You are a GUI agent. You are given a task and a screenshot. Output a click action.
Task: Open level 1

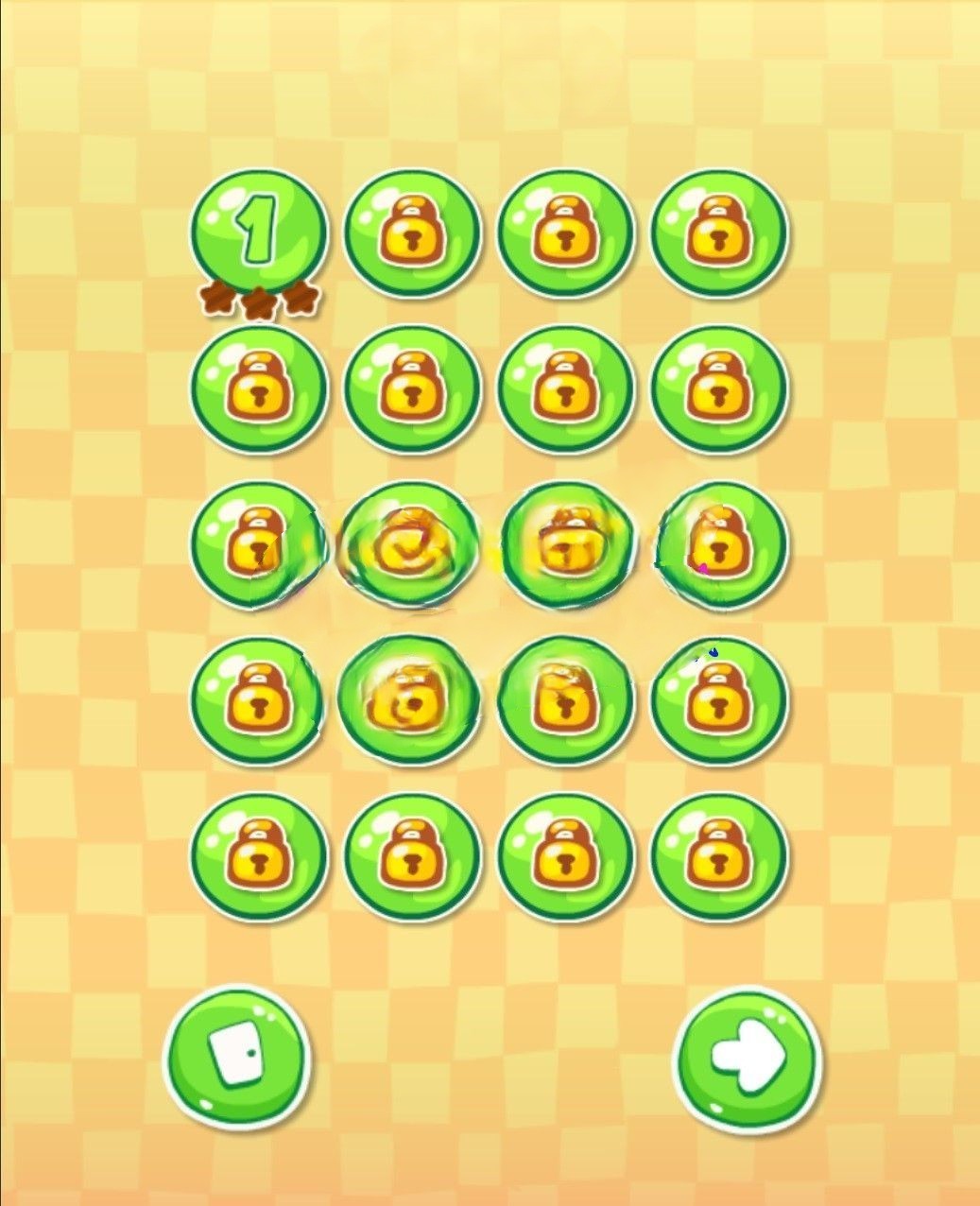(x=258, y=232)
